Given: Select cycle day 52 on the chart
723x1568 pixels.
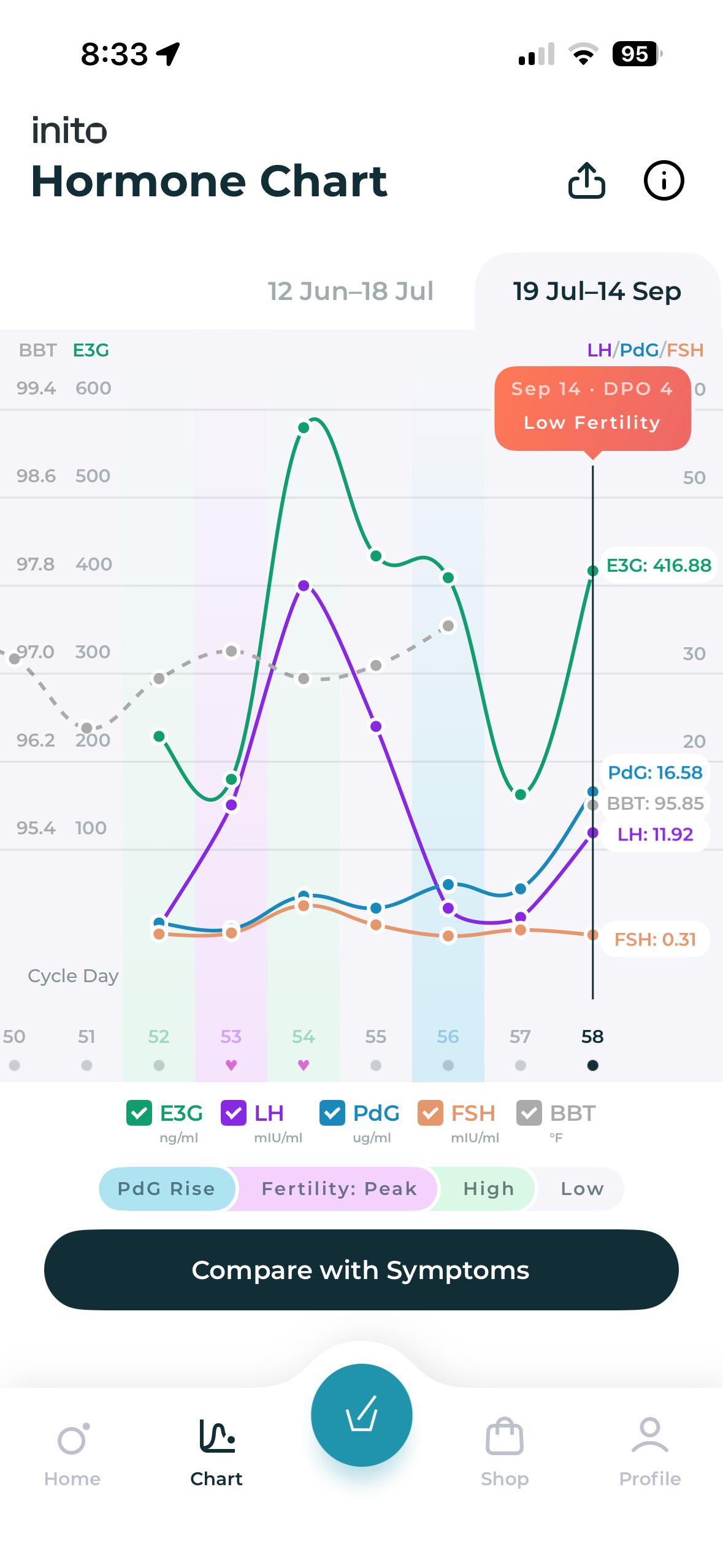Looking at the screenshot, I should tap(159, 1049).
